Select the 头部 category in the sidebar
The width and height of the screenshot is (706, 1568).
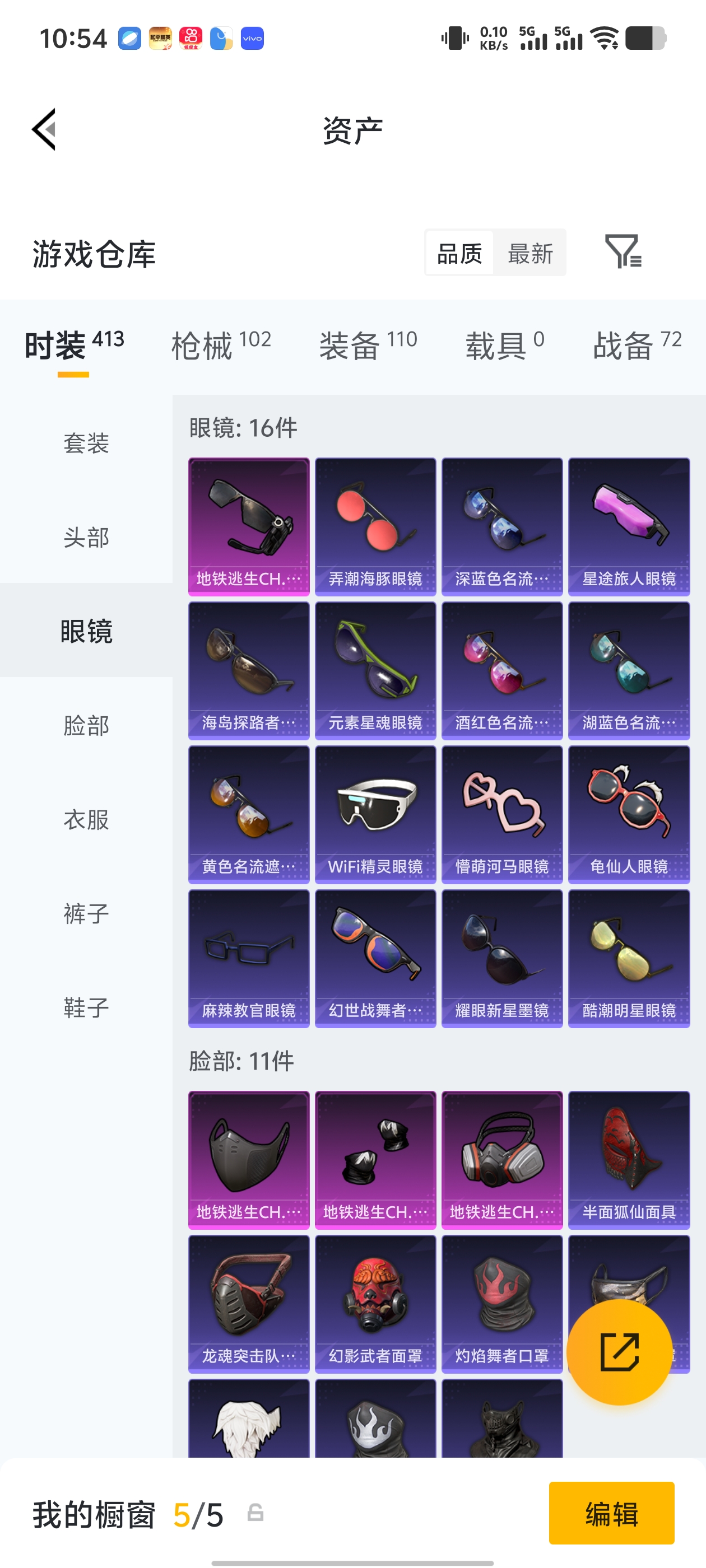pyautogui.click(x=86, y=537)
